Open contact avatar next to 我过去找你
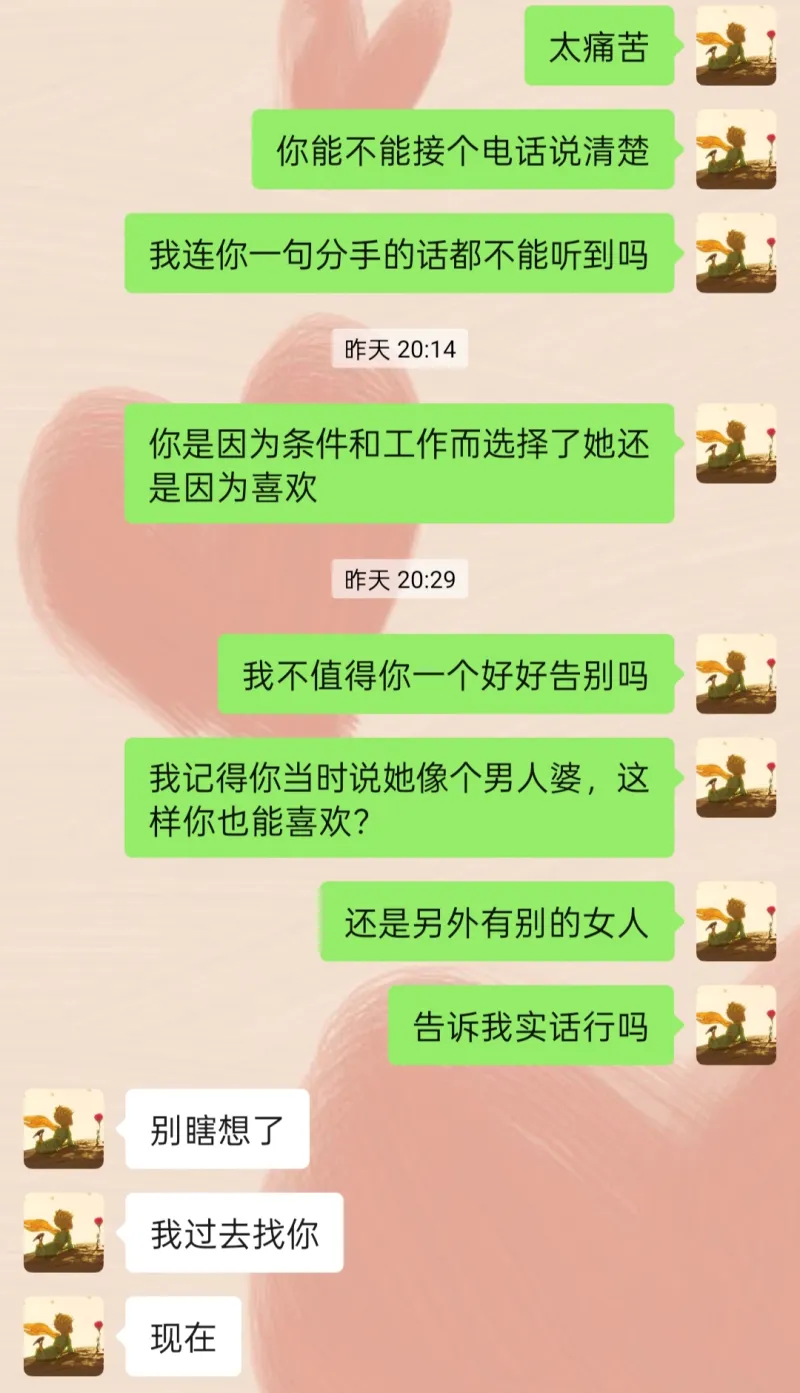Viewport: 800px width, 1393px height. tap(64, 1233)
